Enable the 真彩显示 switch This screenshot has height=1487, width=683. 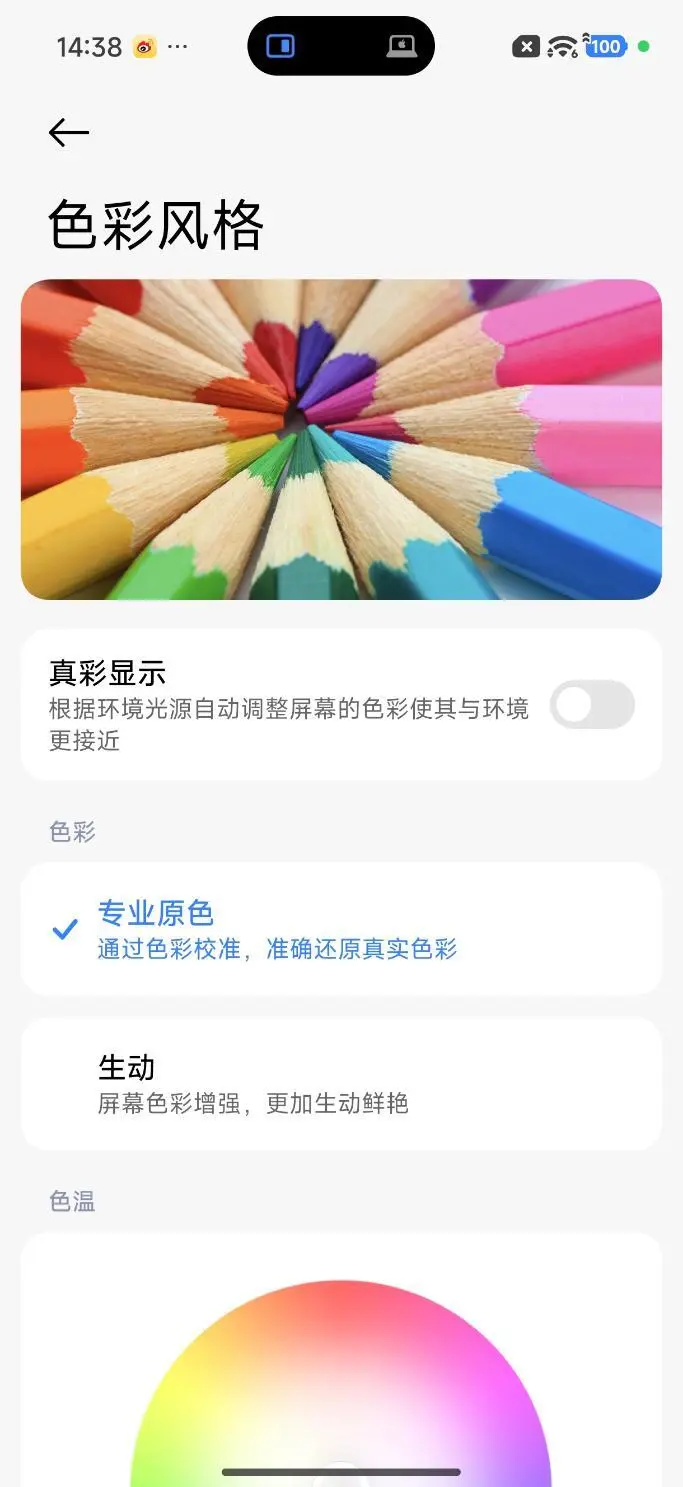592,705
